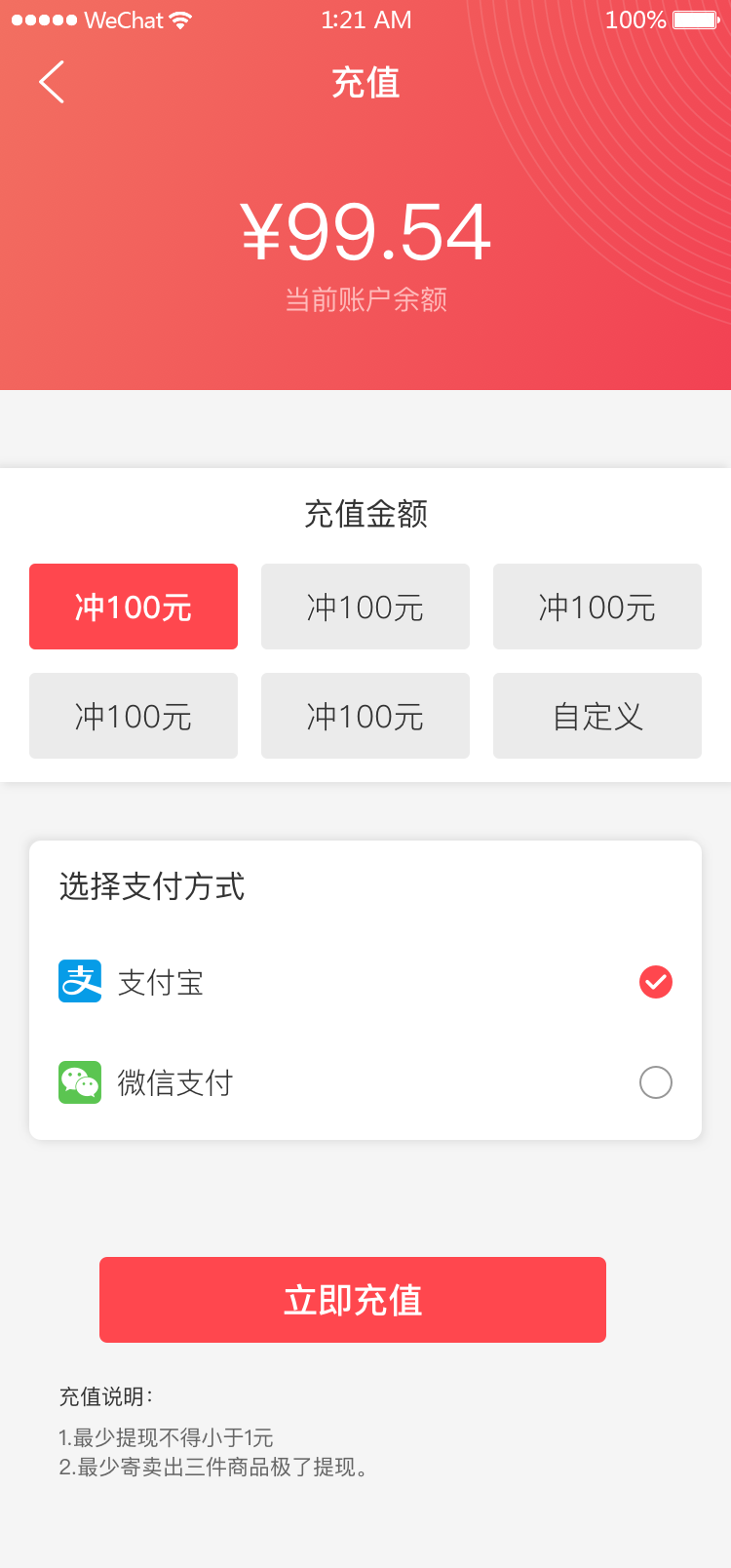The width and height of the screenshot is (731, 1568).
Task: Tap the 立即充值 button
Action: pyautogui.click(x=353, y=1300)
